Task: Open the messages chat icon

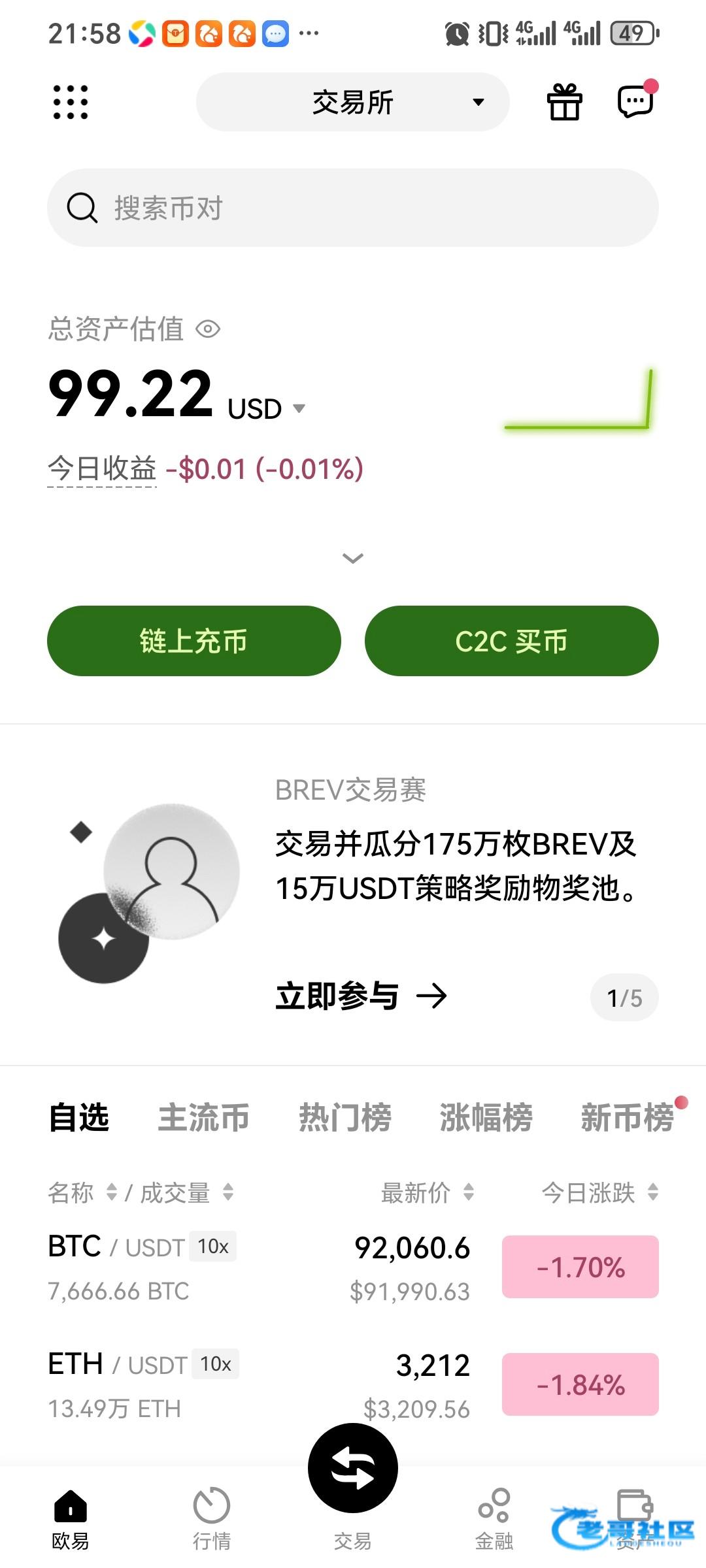Action: pos(635,102)
